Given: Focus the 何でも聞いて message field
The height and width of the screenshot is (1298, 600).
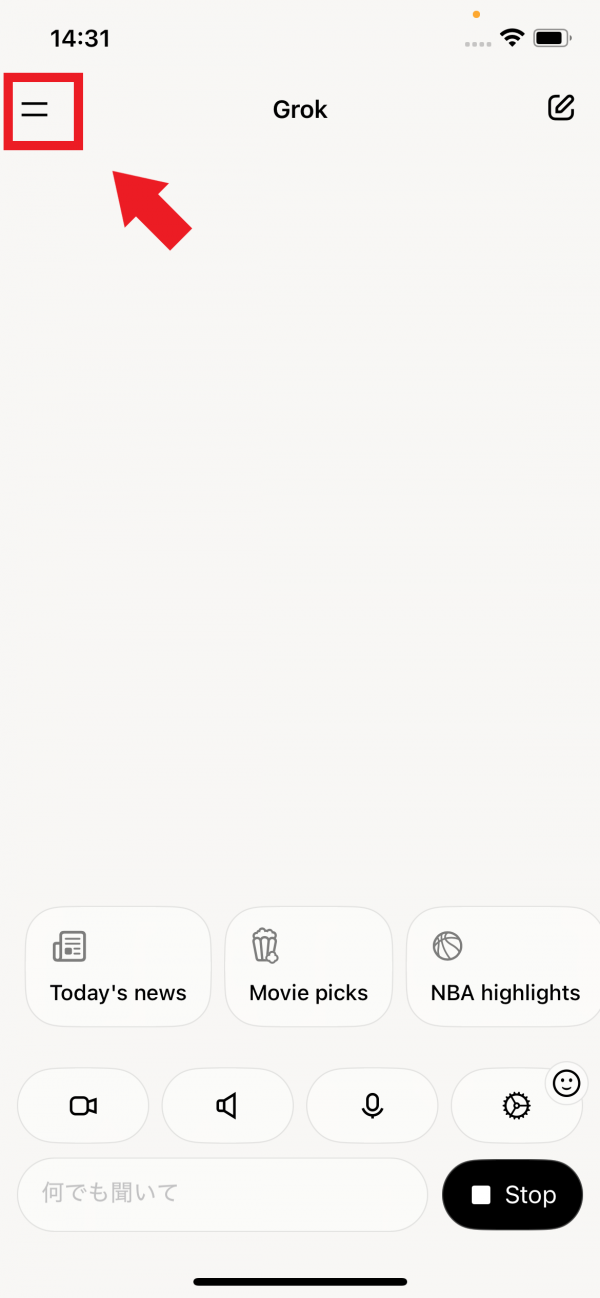Looking at the screenshot, I should (x=222, y=1194).
